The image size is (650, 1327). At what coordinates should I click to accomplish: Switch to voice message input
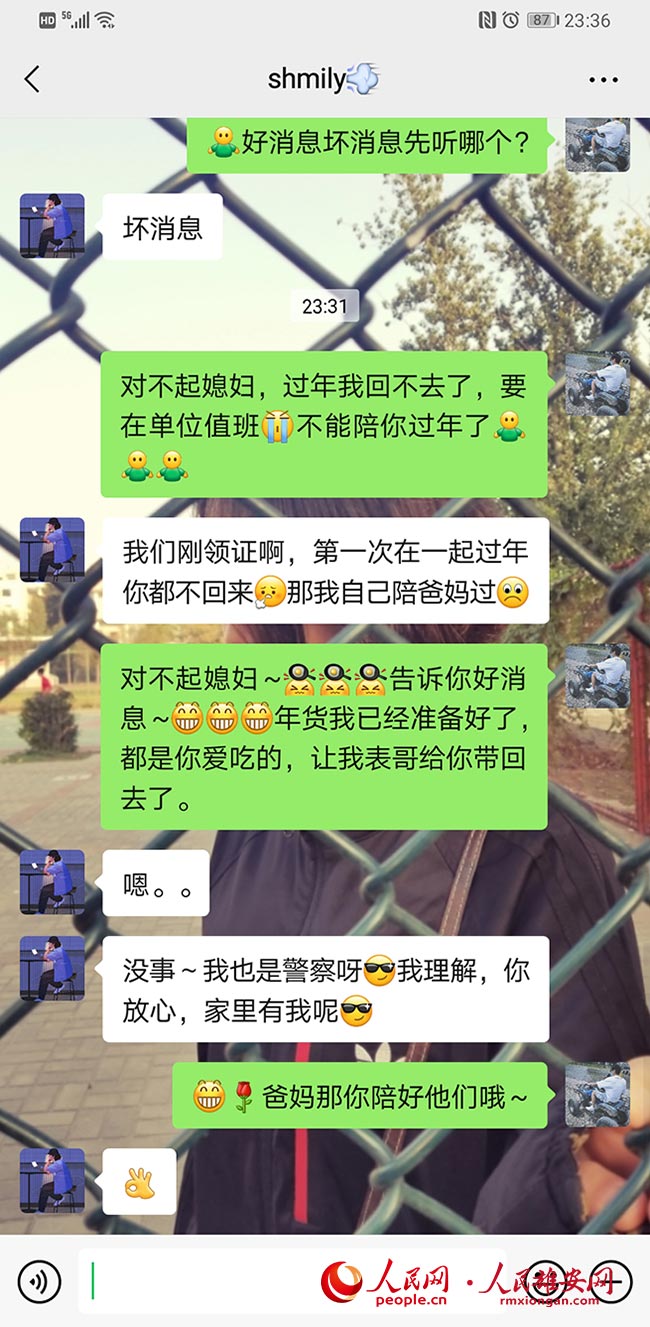[x=40, y=1281]
